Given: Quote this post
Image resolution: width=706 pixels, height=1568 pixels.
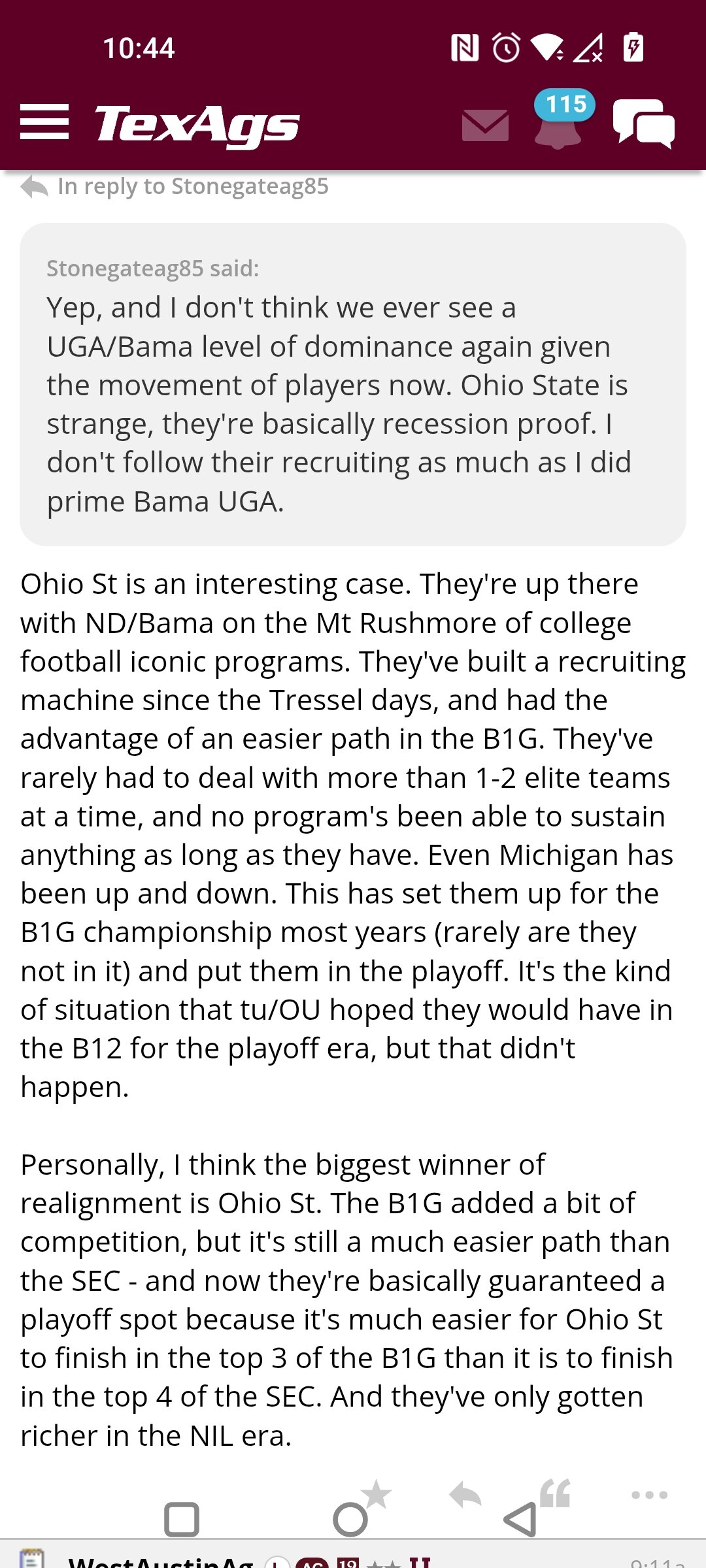Looking at the screenshot, I should pyautogui.click(x=555, y=1494).
